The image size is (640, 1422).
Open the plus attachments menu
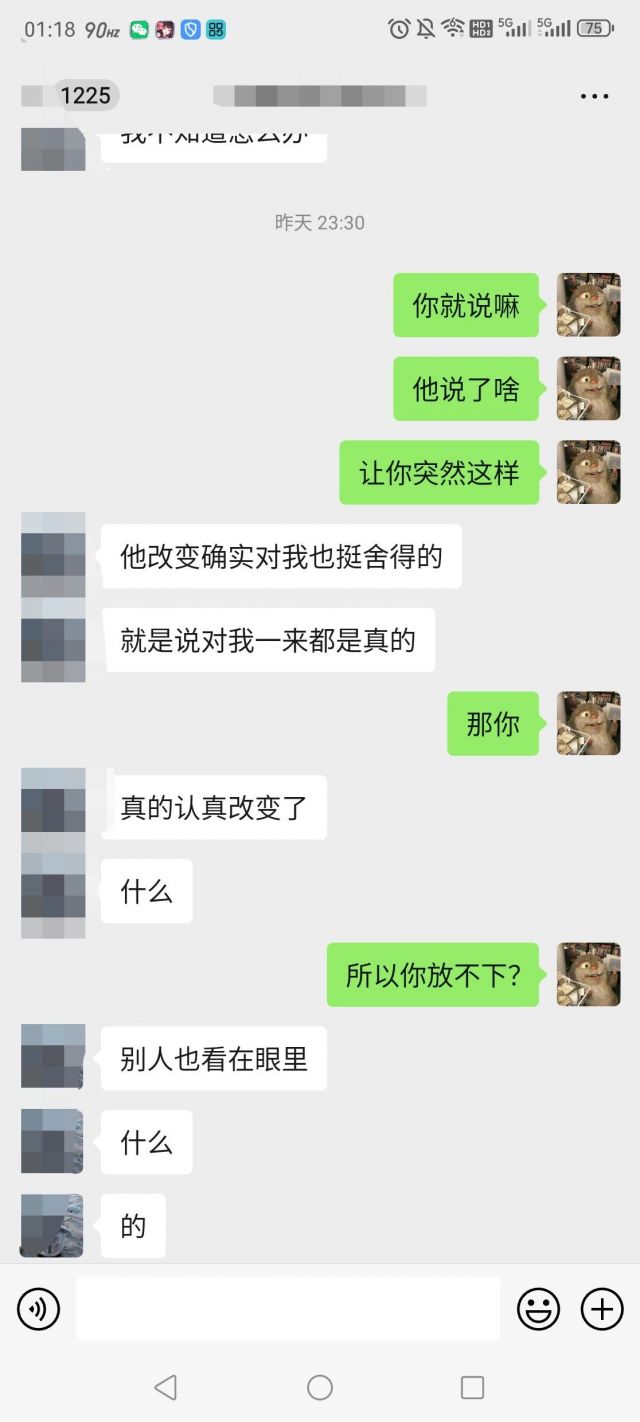tap(602, 1309)
